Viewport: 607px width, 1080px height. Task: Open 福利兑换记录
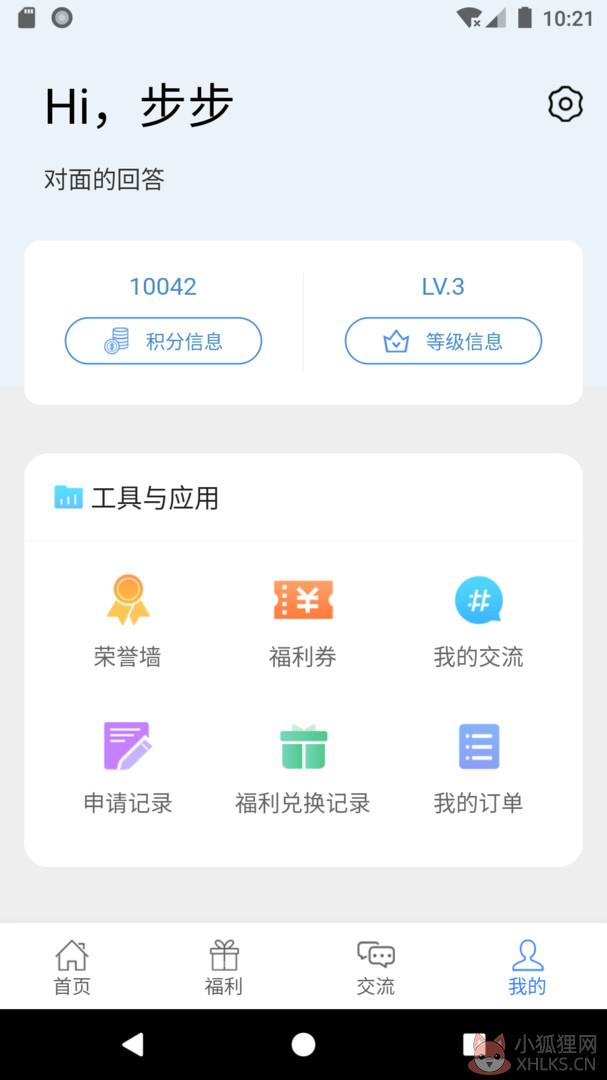[x=303, y=767]
